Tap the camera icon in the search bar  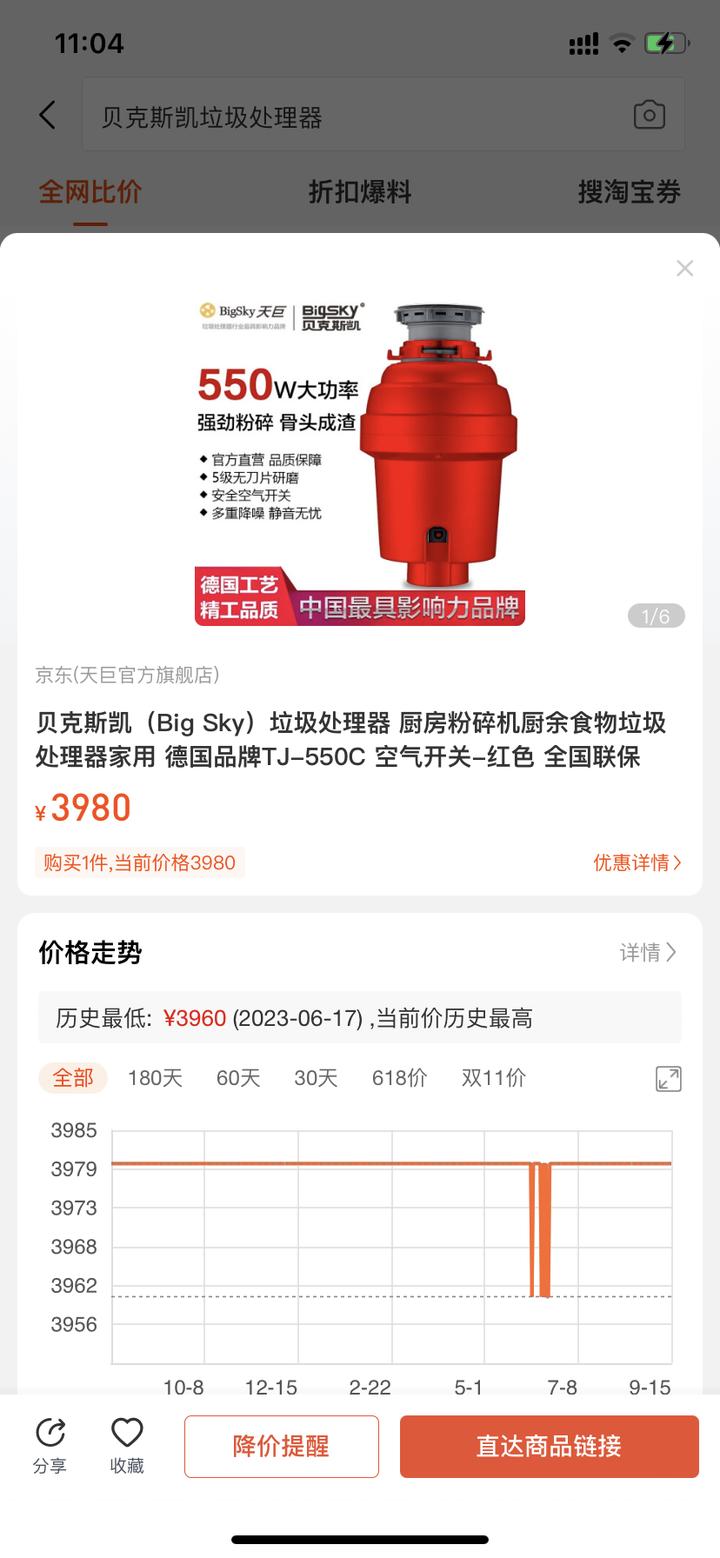pyautogui.click(x=649, y=115)
